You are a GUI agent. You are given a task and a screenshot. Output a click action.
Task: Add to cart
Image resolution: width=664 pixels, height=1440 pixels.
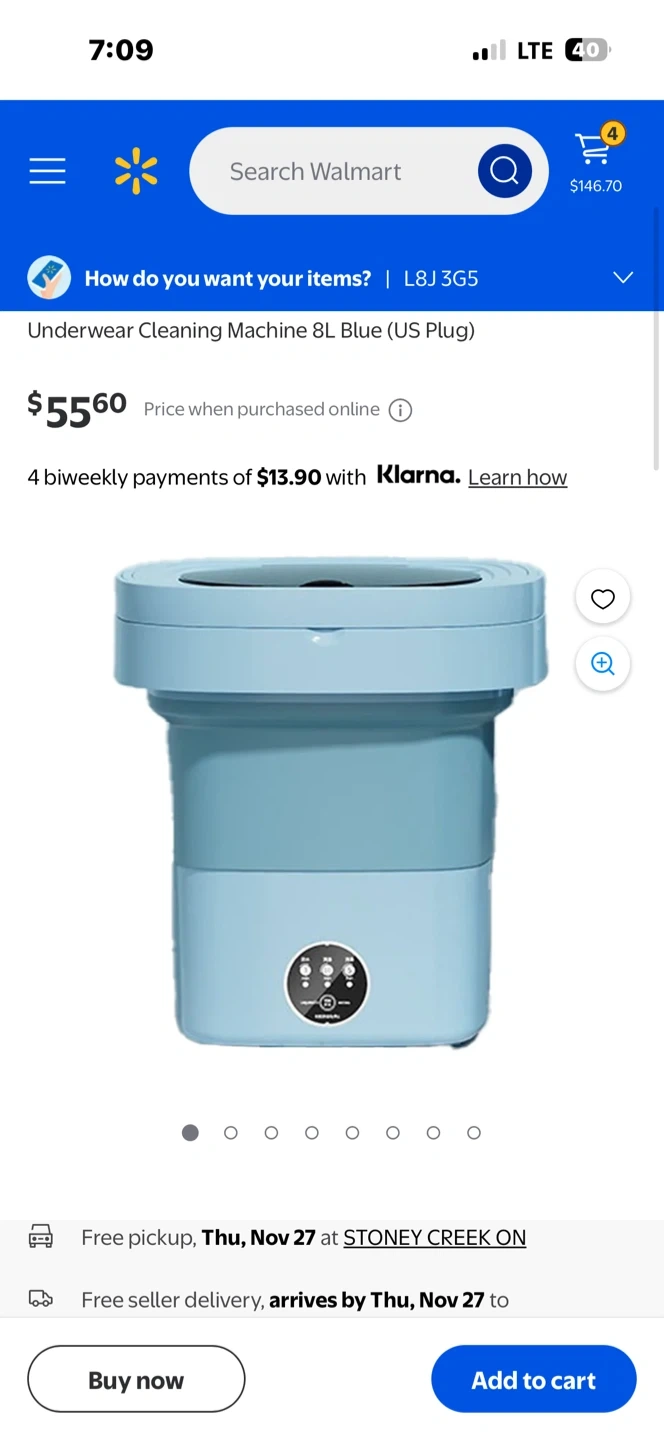tap(534, 1380)
